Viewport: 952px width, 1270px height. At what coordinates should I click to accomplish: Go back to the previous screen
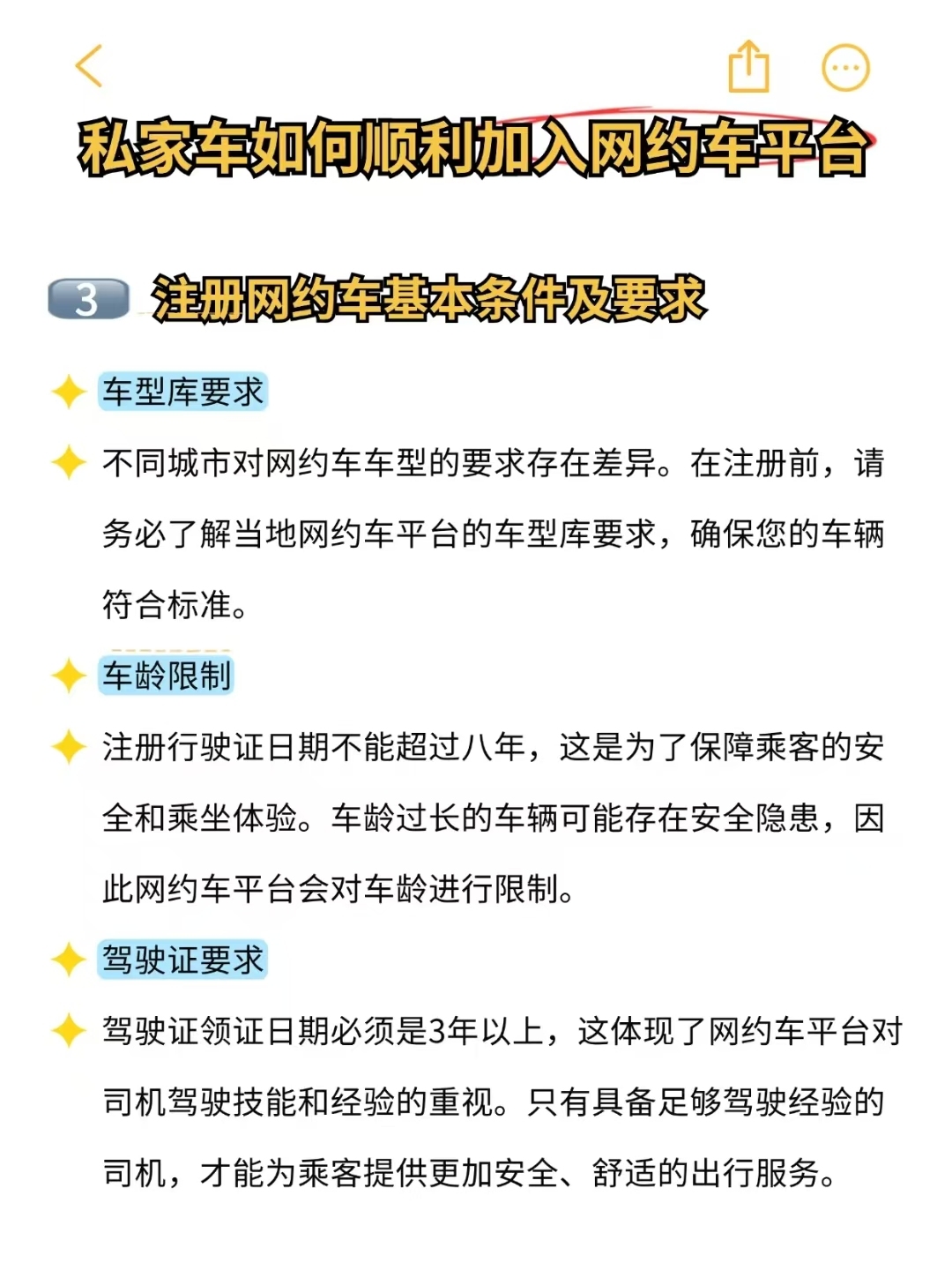click(90, 66)
